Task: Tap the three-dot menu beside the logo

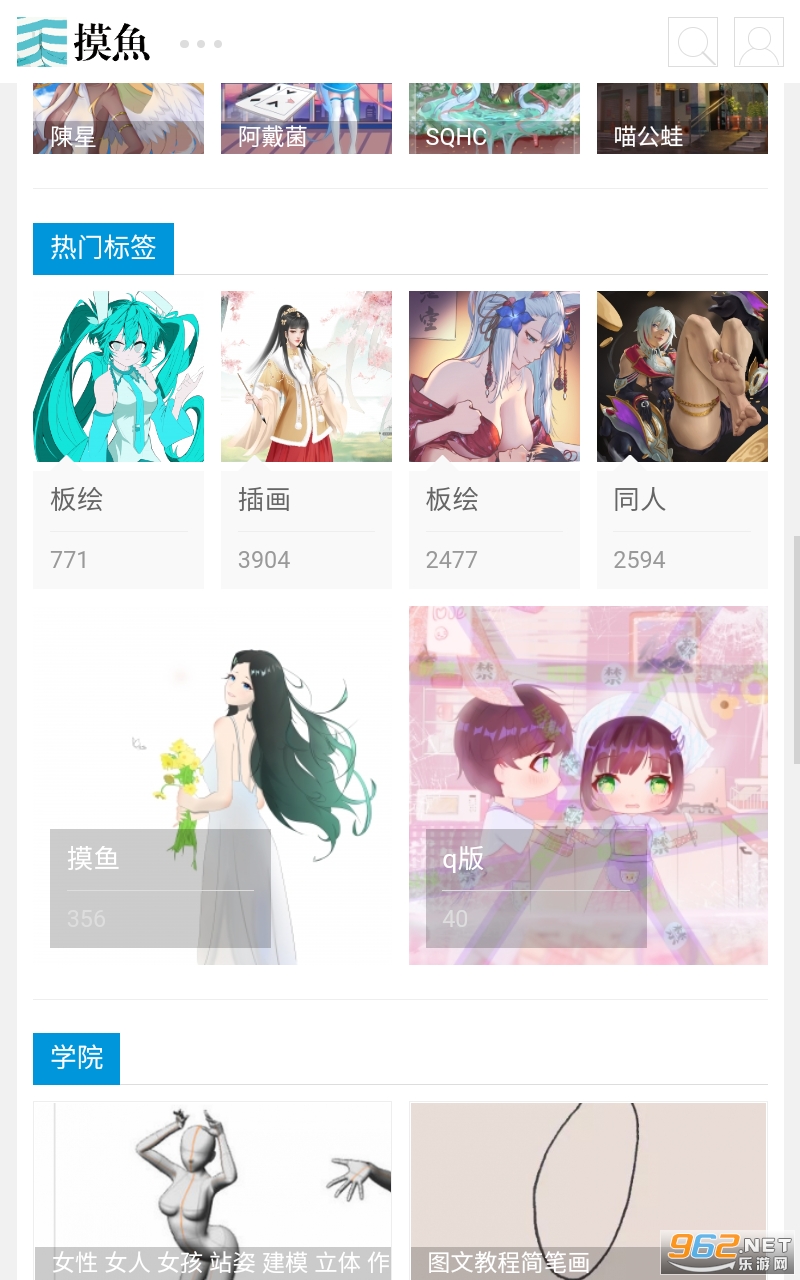Action: click(201, 44)
